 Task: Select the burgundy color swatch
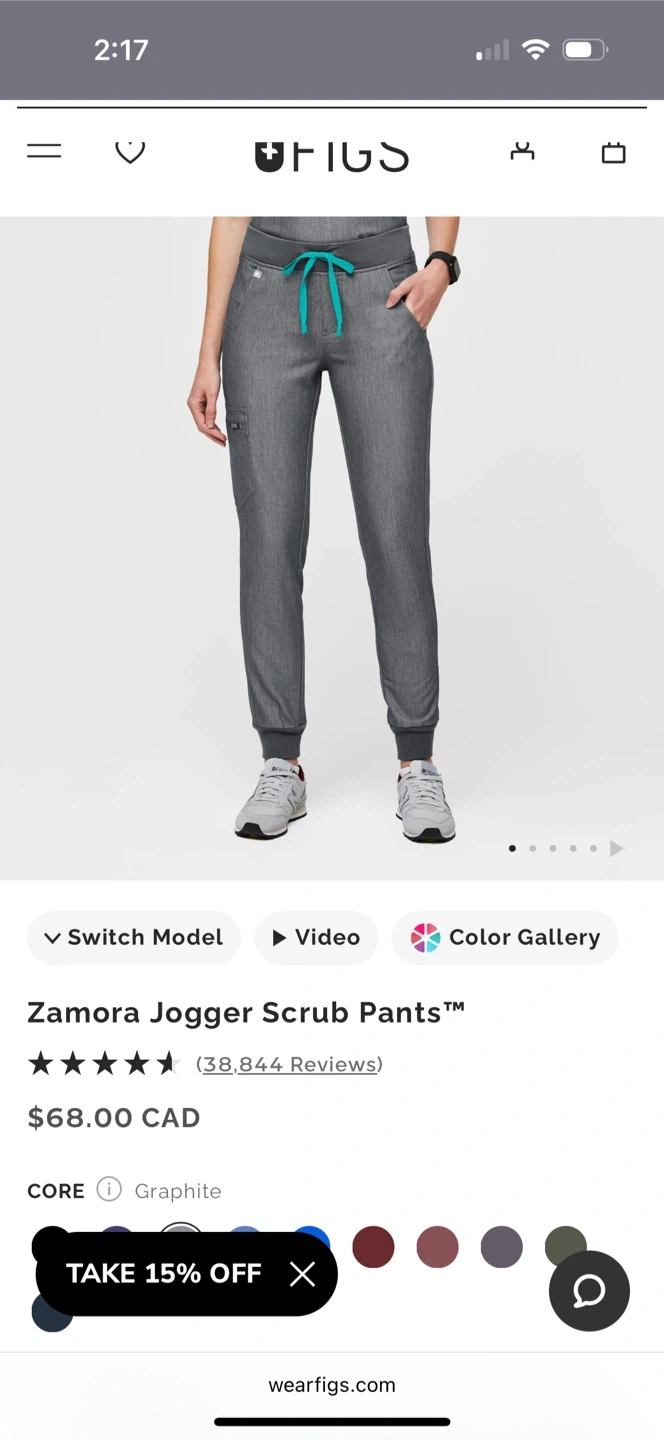(373, 1247)
